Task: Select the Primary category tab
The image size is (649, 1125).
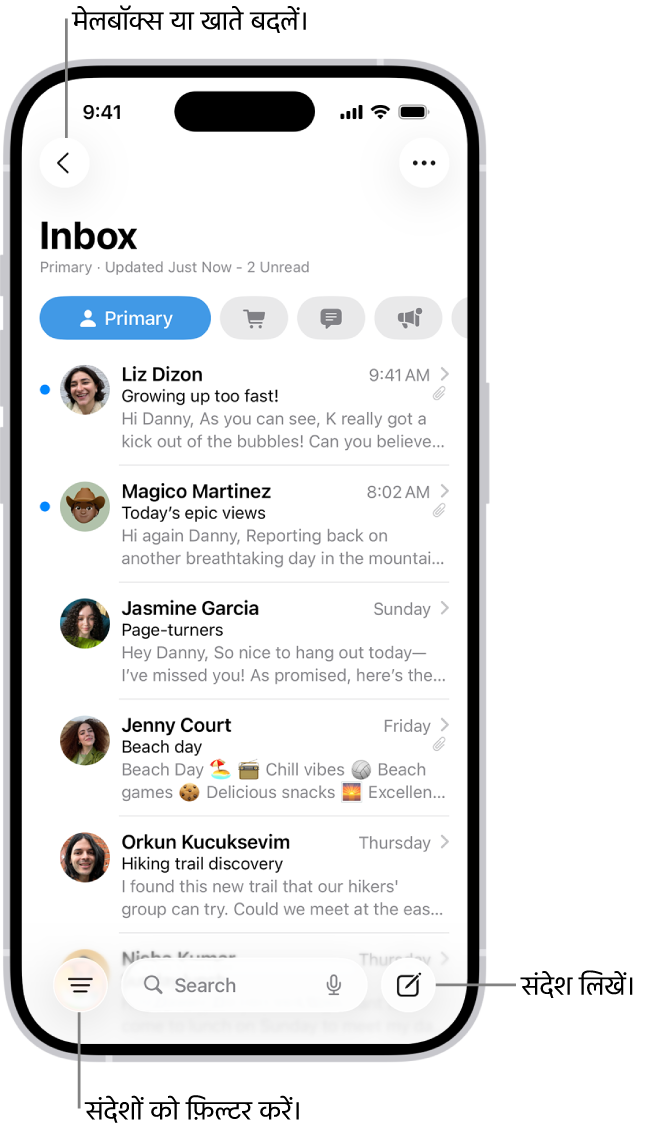Action: pos(125,318)
